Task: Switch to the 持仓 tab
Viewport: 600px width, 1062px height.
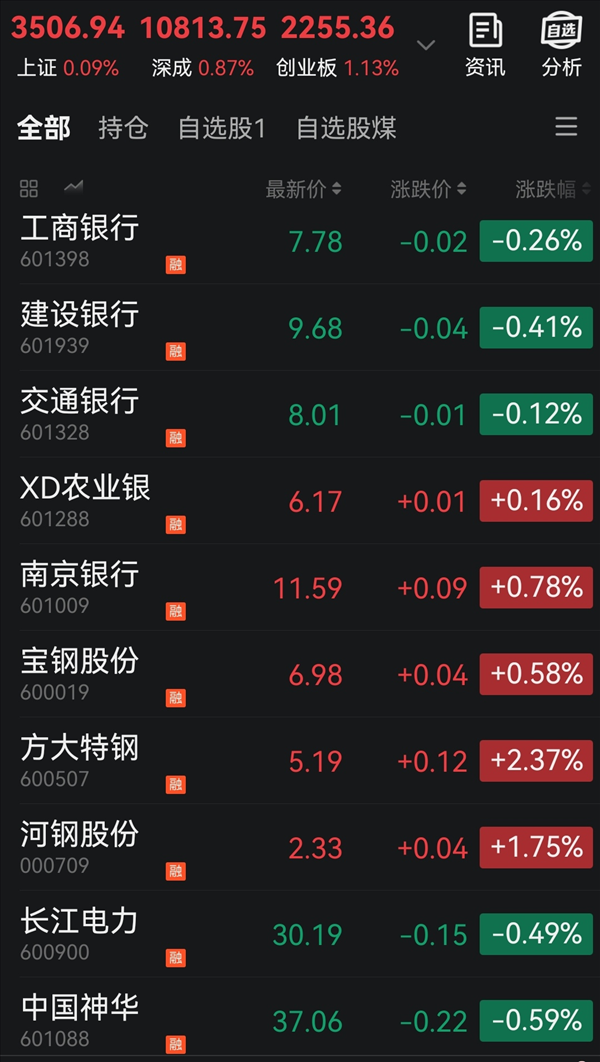Action: (x=123, y=127)
